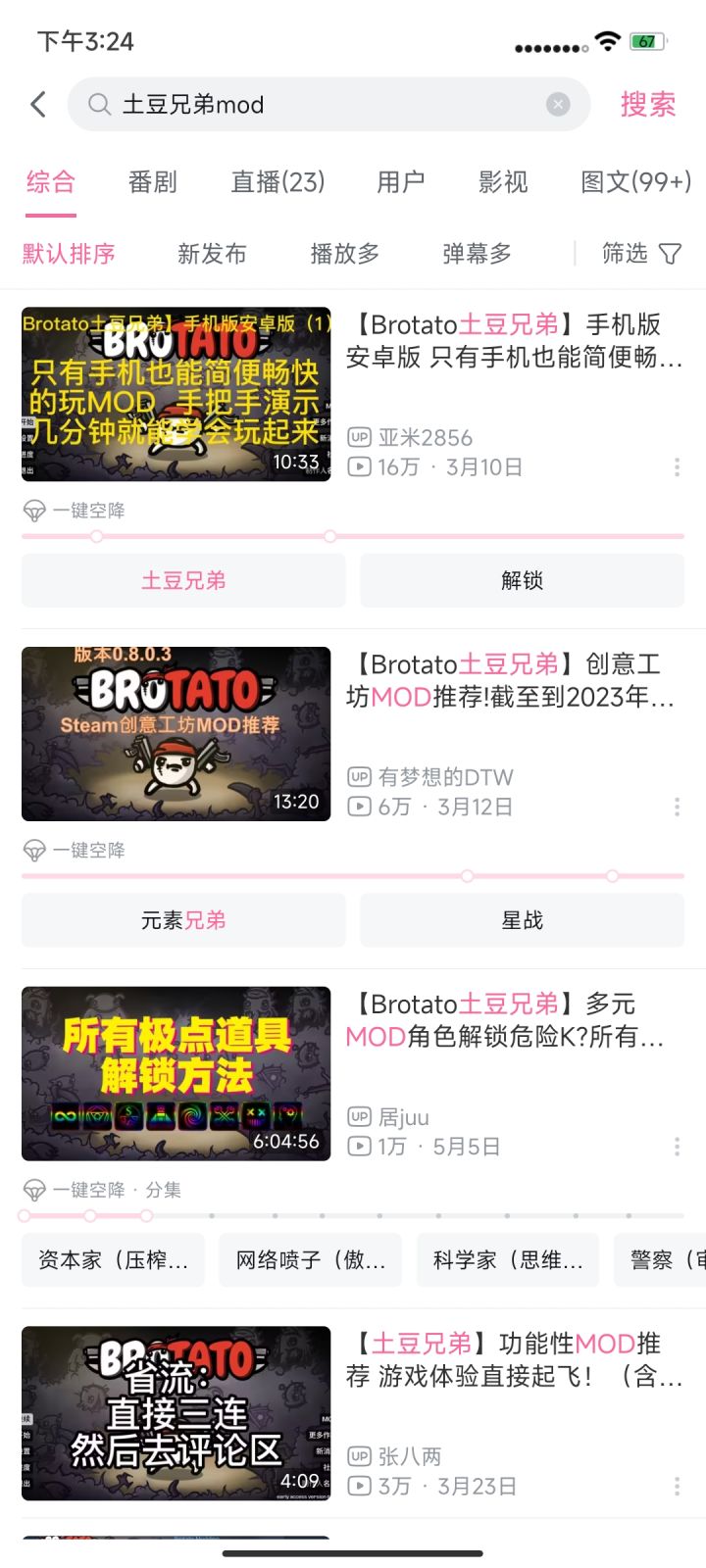Switch to the 图文(99+) tab
Viewport: 706px width, 1568px height.
636,182
